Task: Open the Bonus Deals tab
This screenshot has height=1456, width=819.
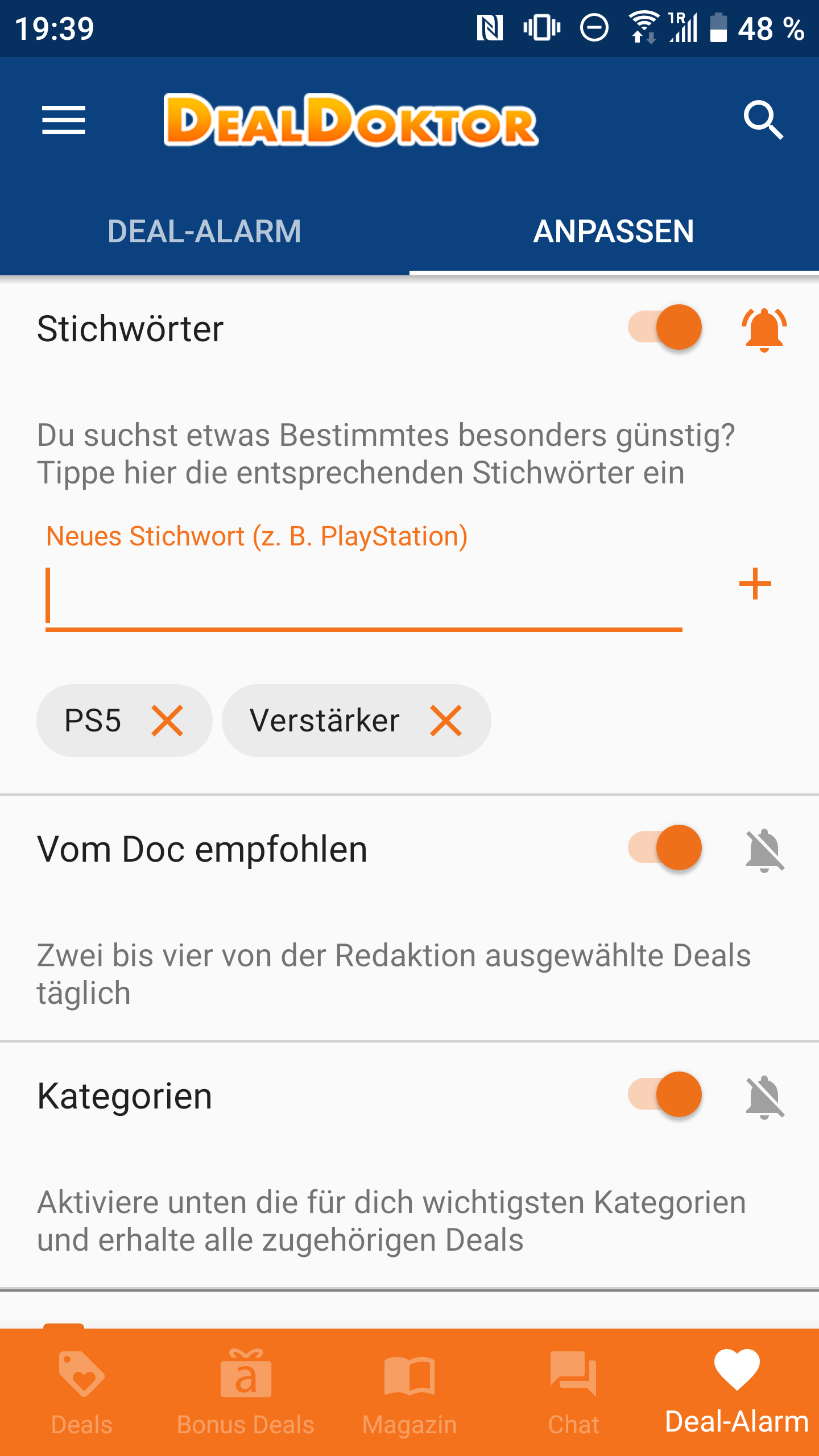Action: pyautogui.click(x=246, y=1392)
